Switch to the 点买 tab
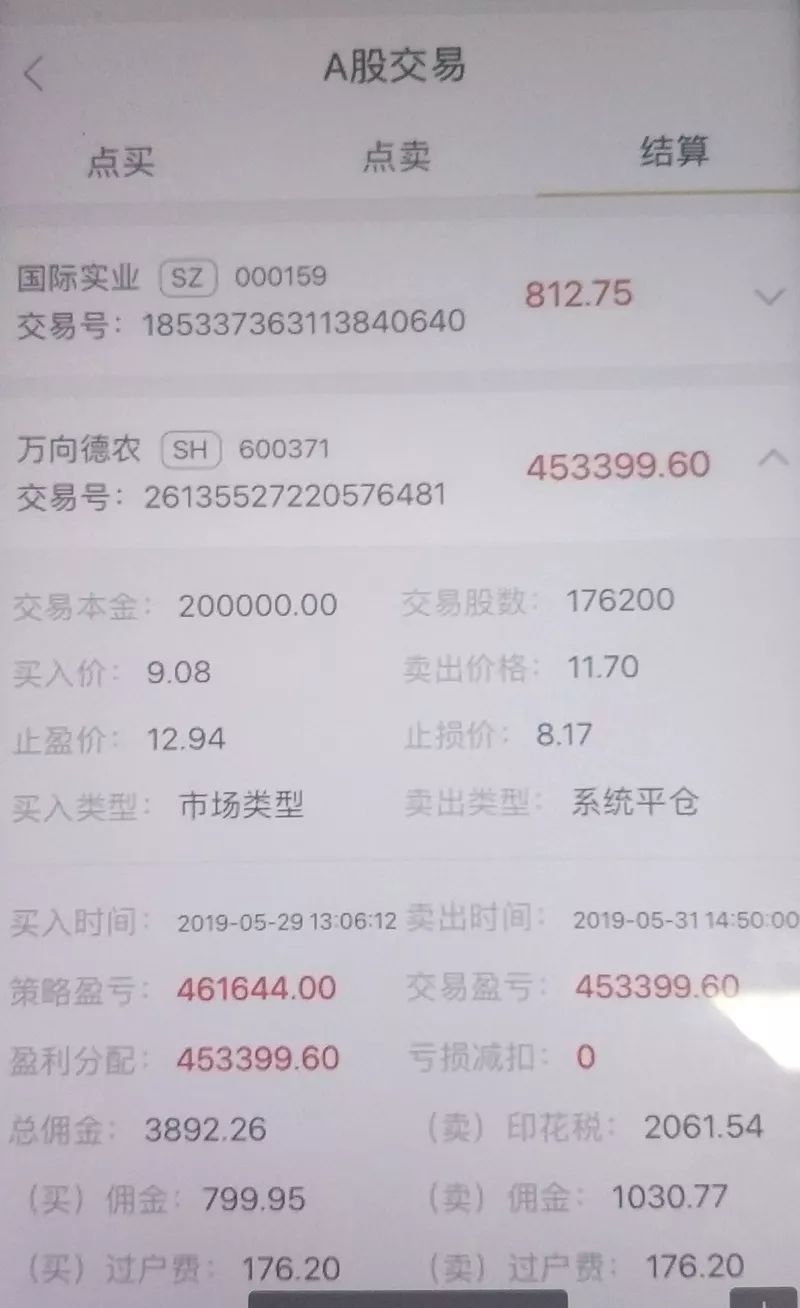 (x=120, y=161)
